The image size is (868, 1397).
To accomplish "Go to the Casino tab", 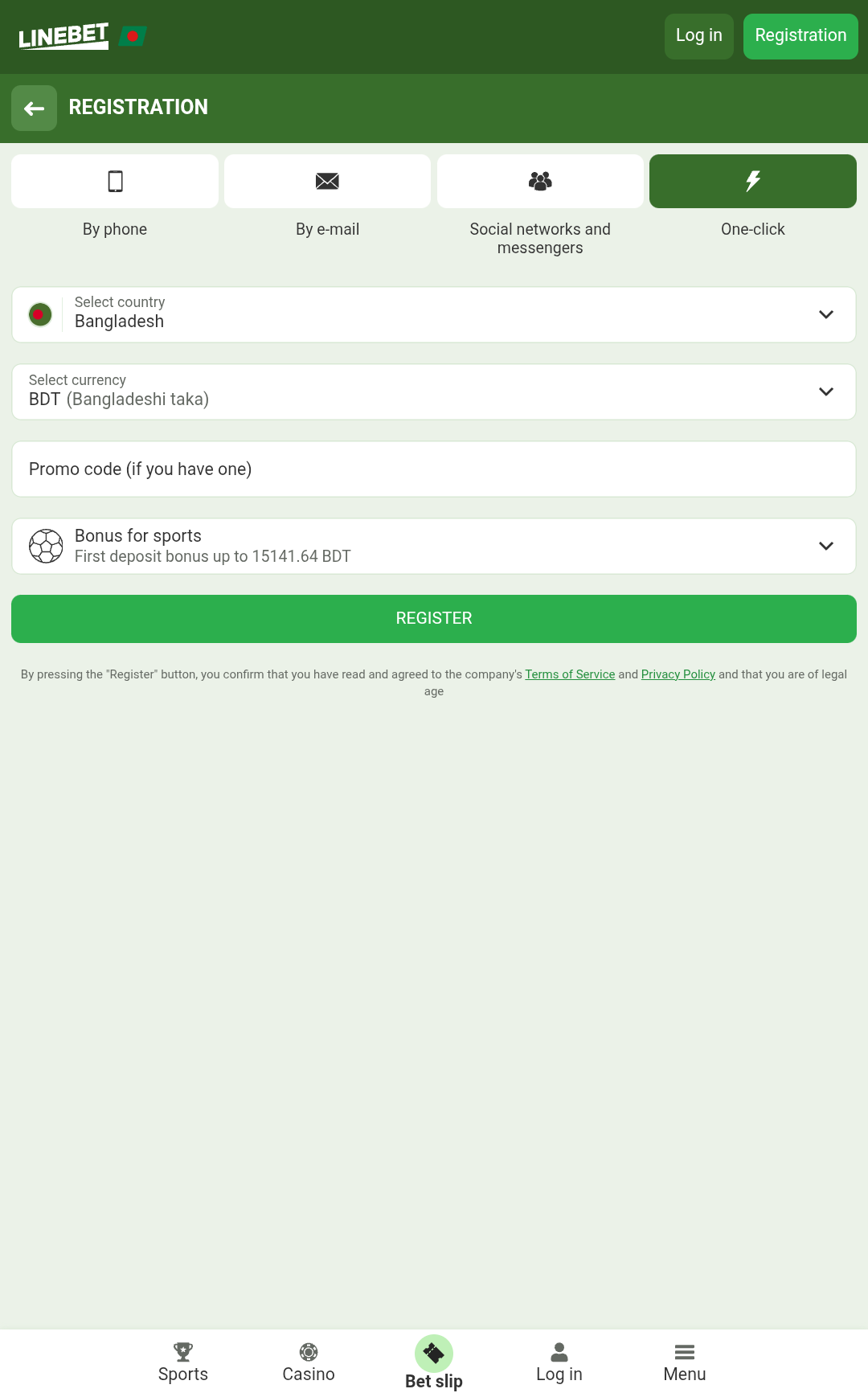I will coord(309,1362).
